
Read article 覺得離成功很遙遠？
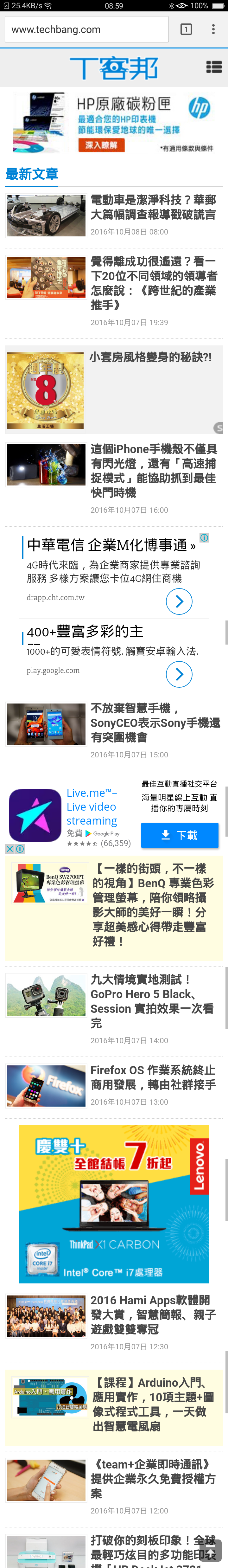[x=153, y=283]
